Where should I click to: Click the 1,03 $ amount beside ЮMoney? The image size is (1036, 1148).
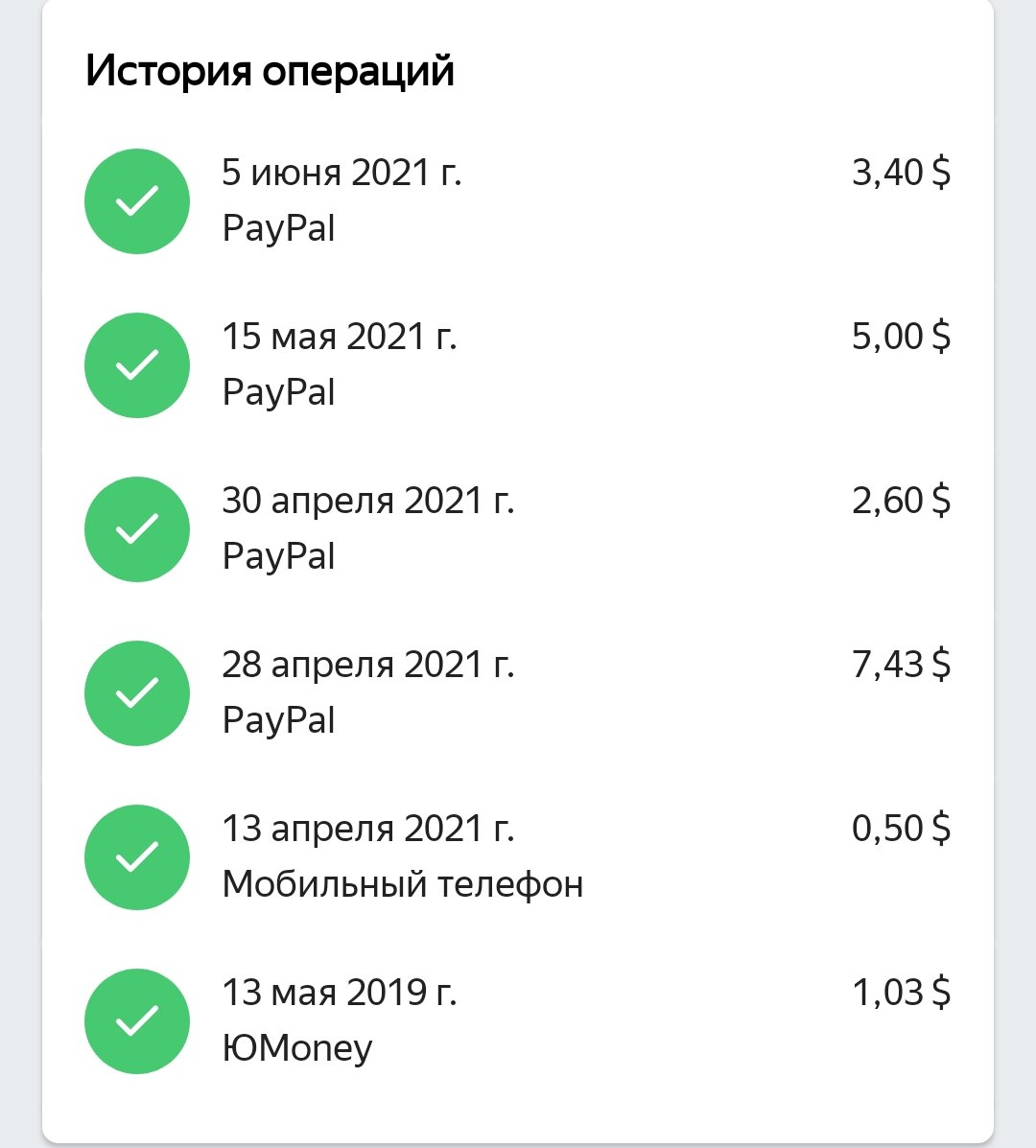pyautogui.click(x=902, y=993)
